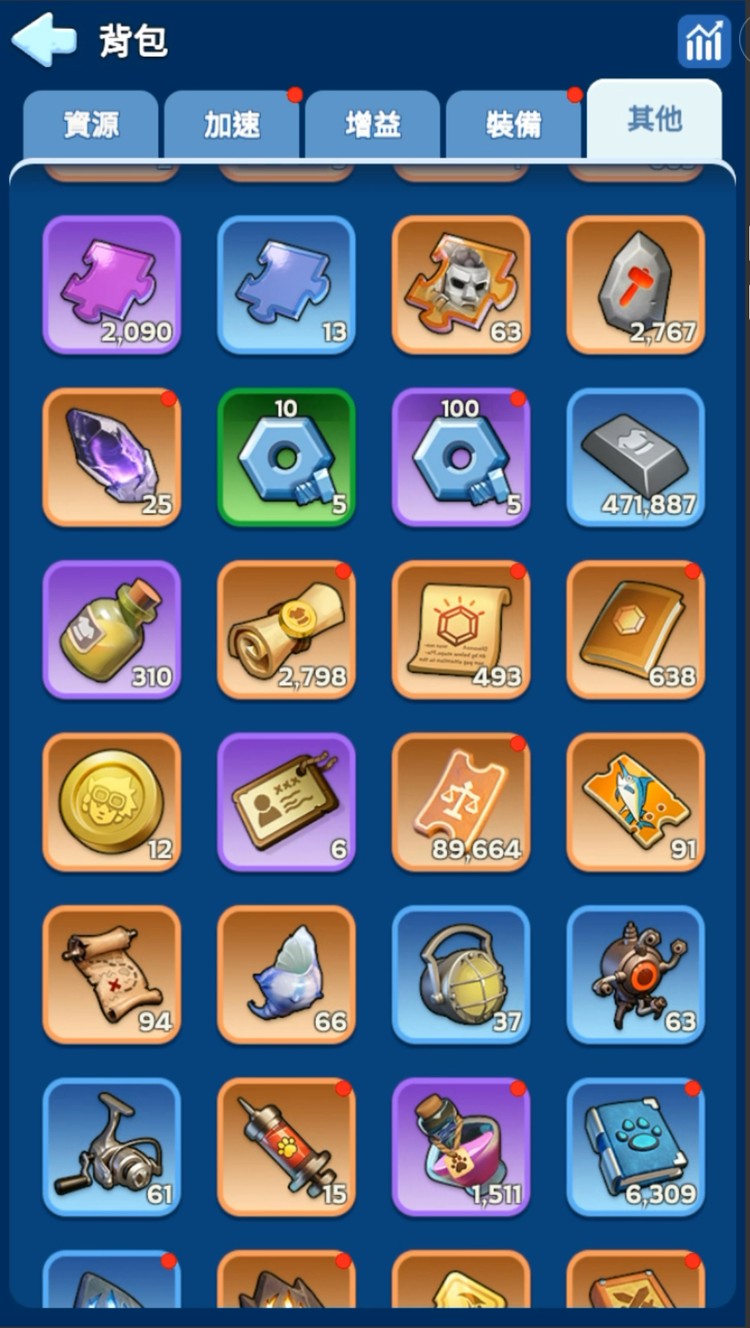Open the scales ticket item with 89,664
750x1328 pixels.
461,802
